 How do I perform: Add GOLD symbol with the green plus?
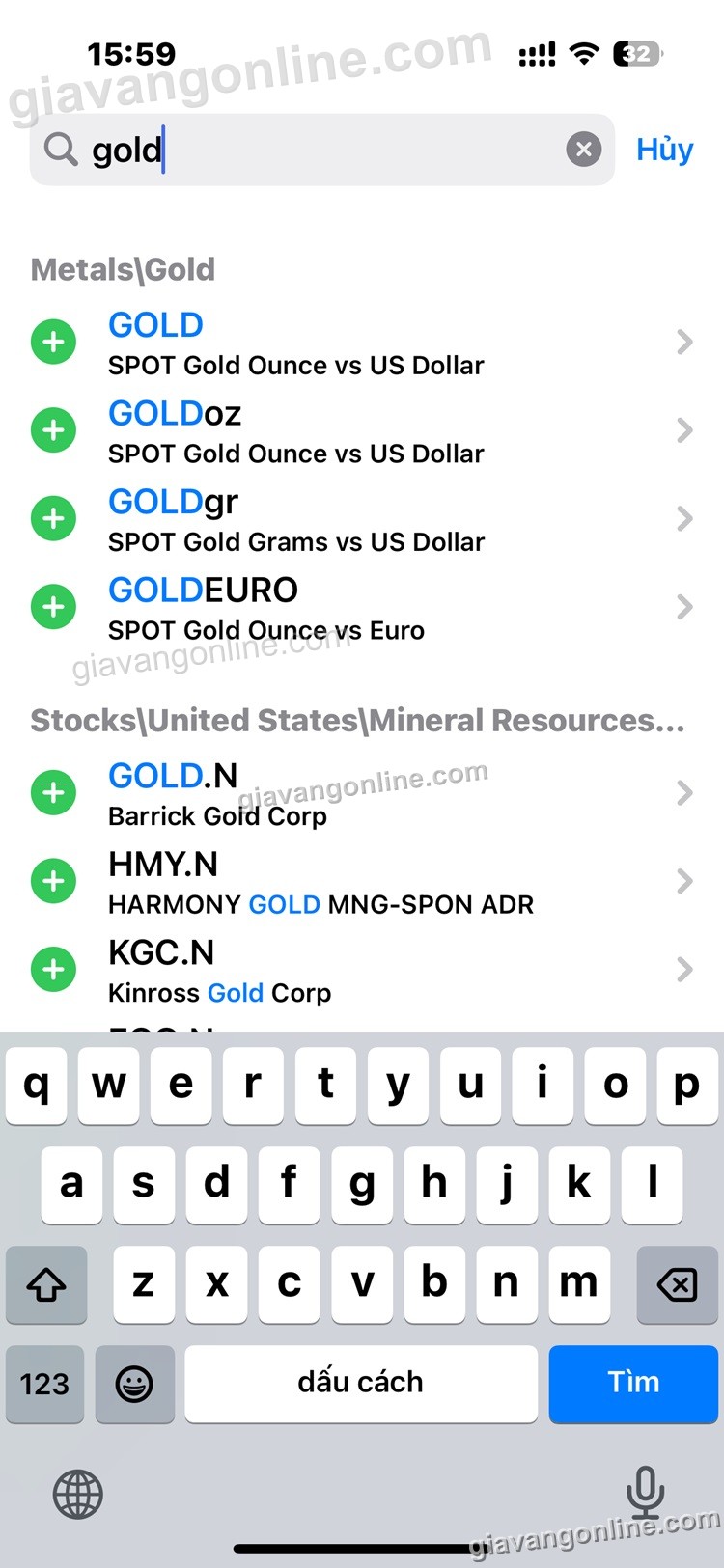pos(54,342)
